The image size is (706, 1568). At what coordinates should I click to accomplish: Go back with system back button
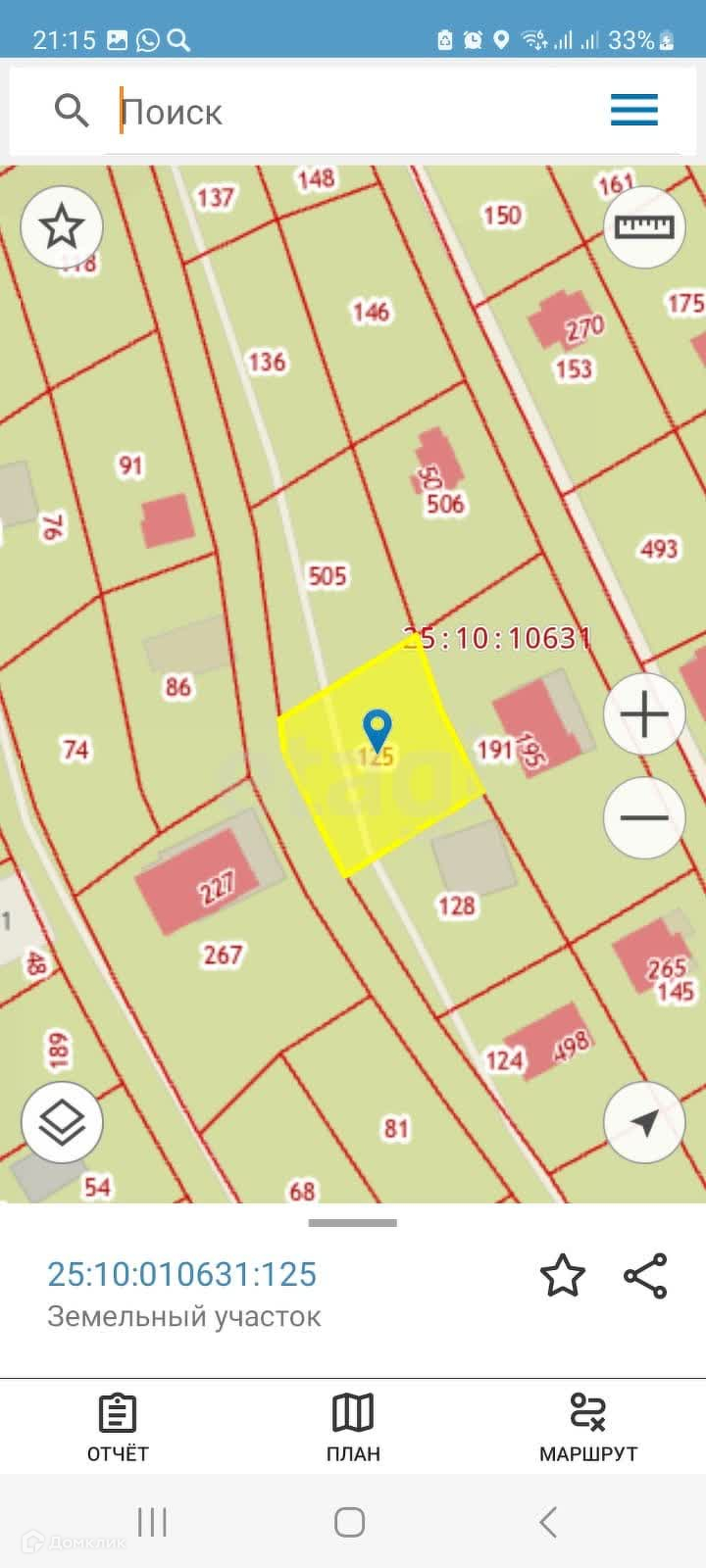(x=548, y=1522)
